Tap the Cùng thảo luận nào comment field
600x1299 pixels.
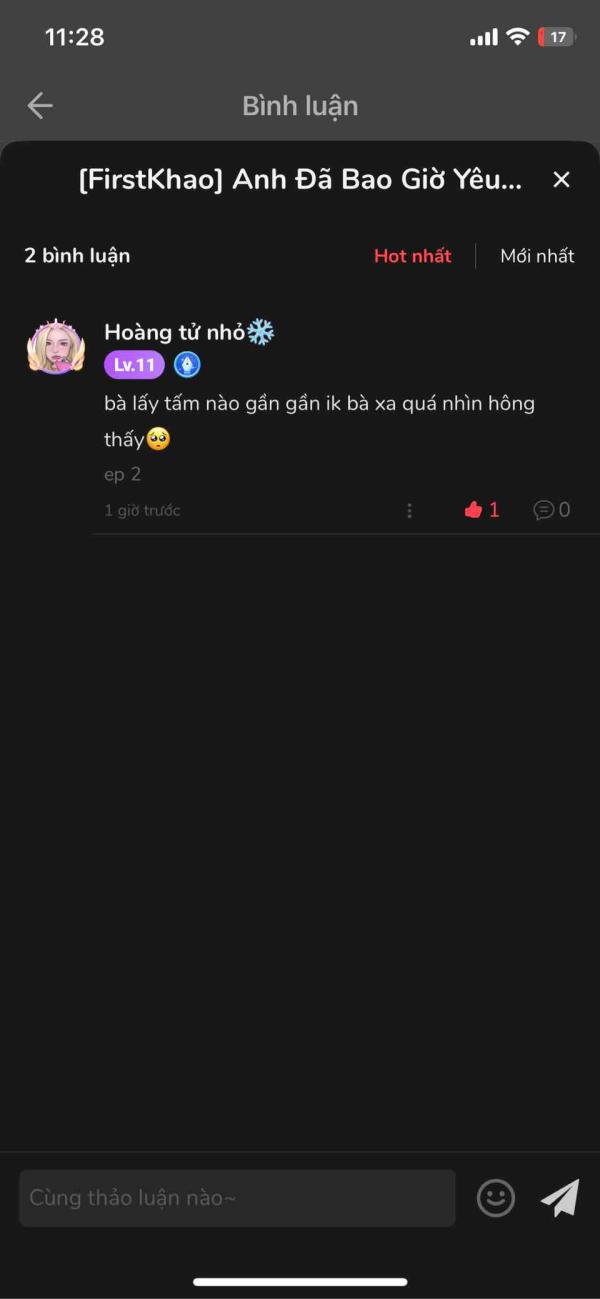click(237, 1198)
